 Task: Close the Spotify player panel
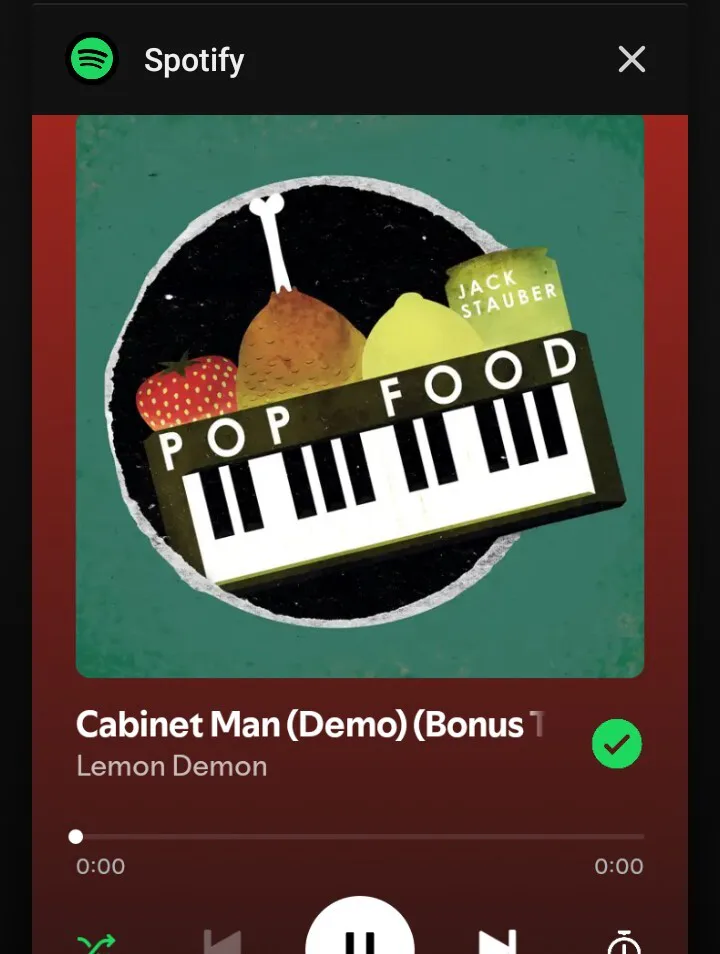pos(631,60)
